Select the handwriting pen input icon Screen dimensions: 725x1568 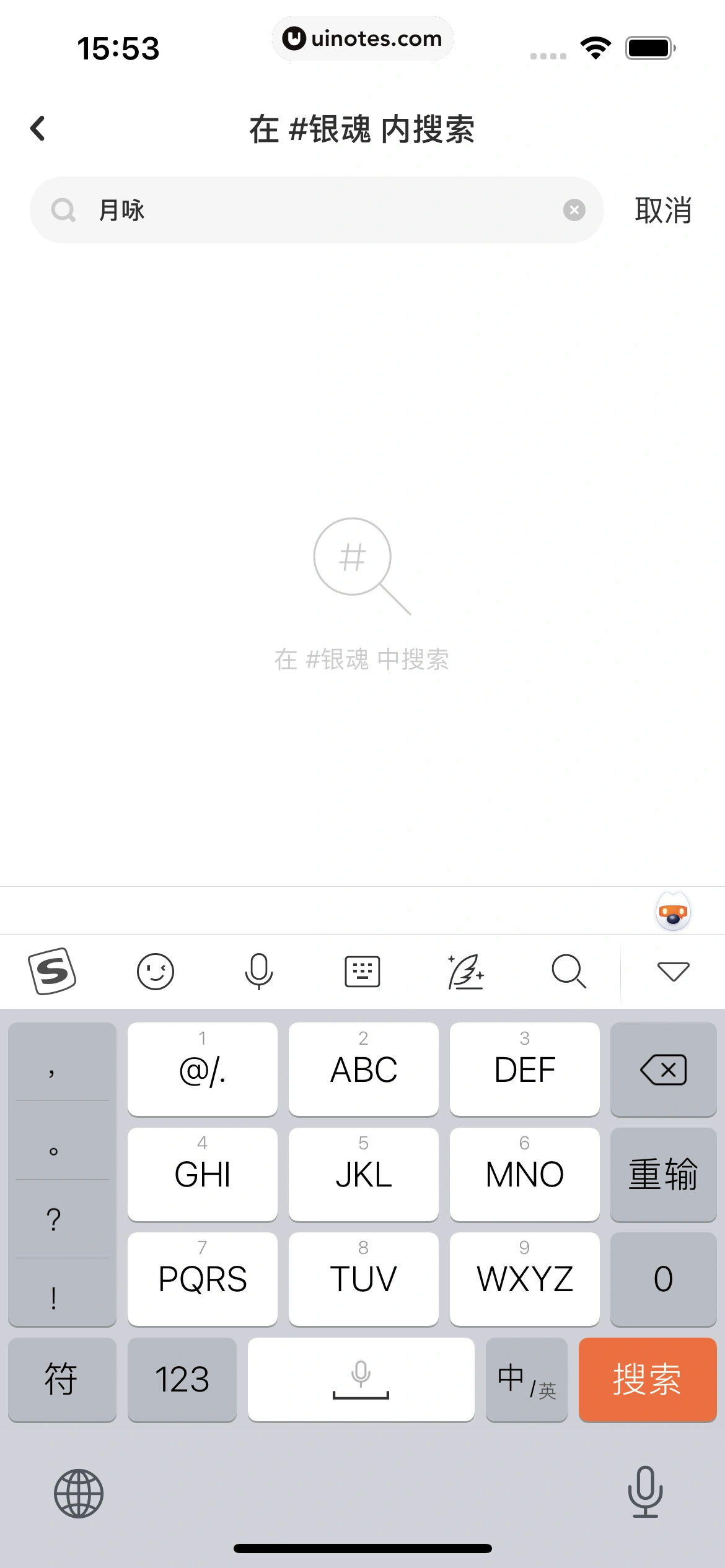point(465,971)
